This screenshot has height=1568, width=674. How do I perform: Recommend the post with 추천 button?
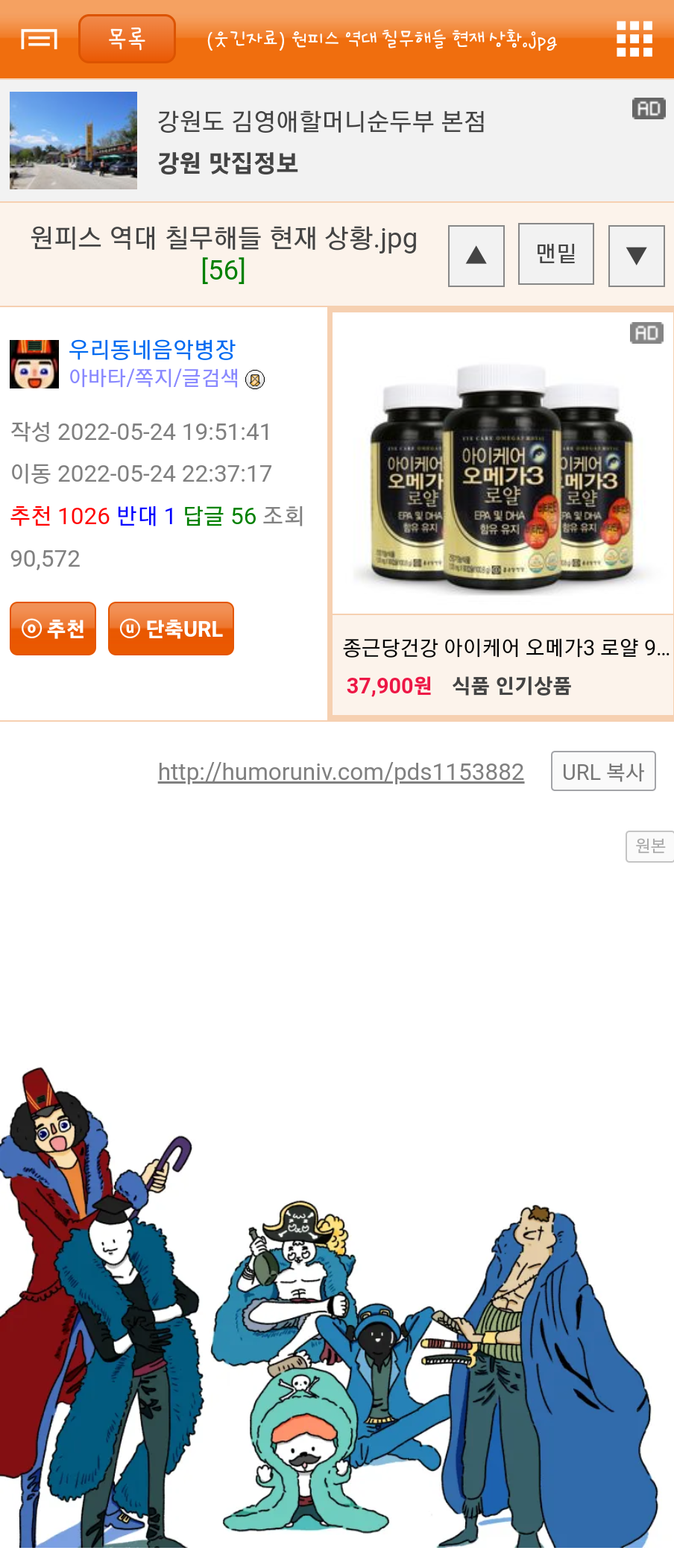tap(53, 629)
